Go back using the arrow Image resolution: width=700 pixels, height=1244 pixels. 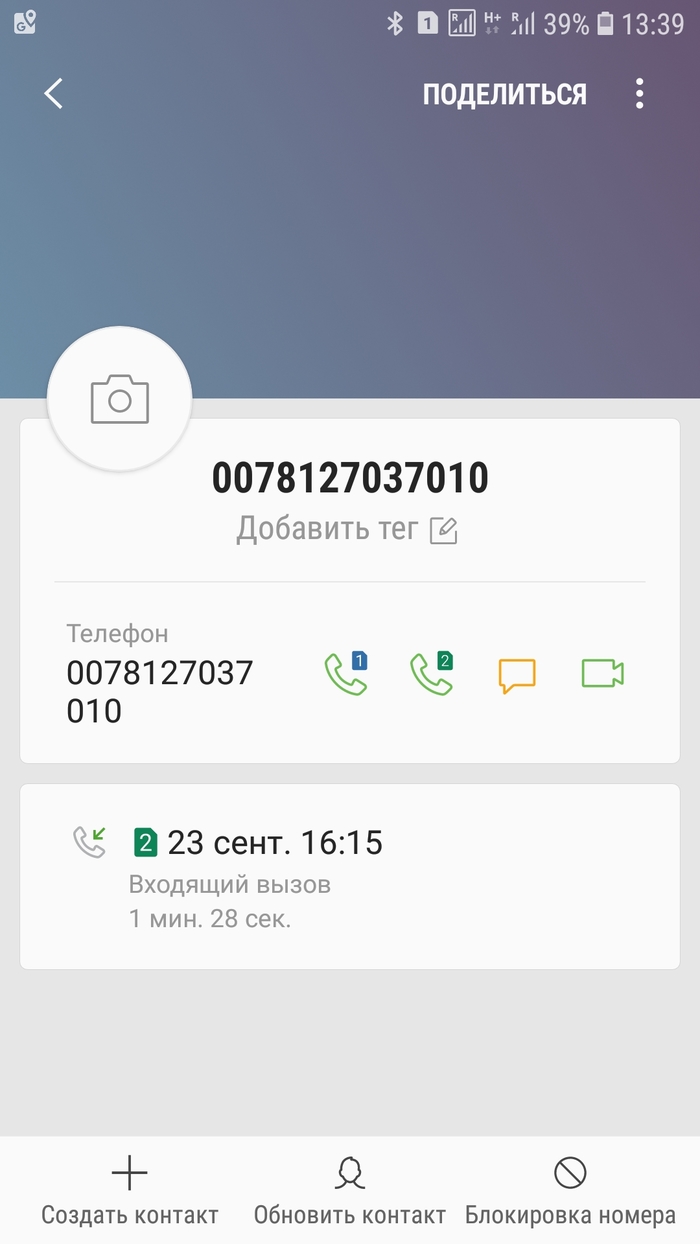click(54, 94)
